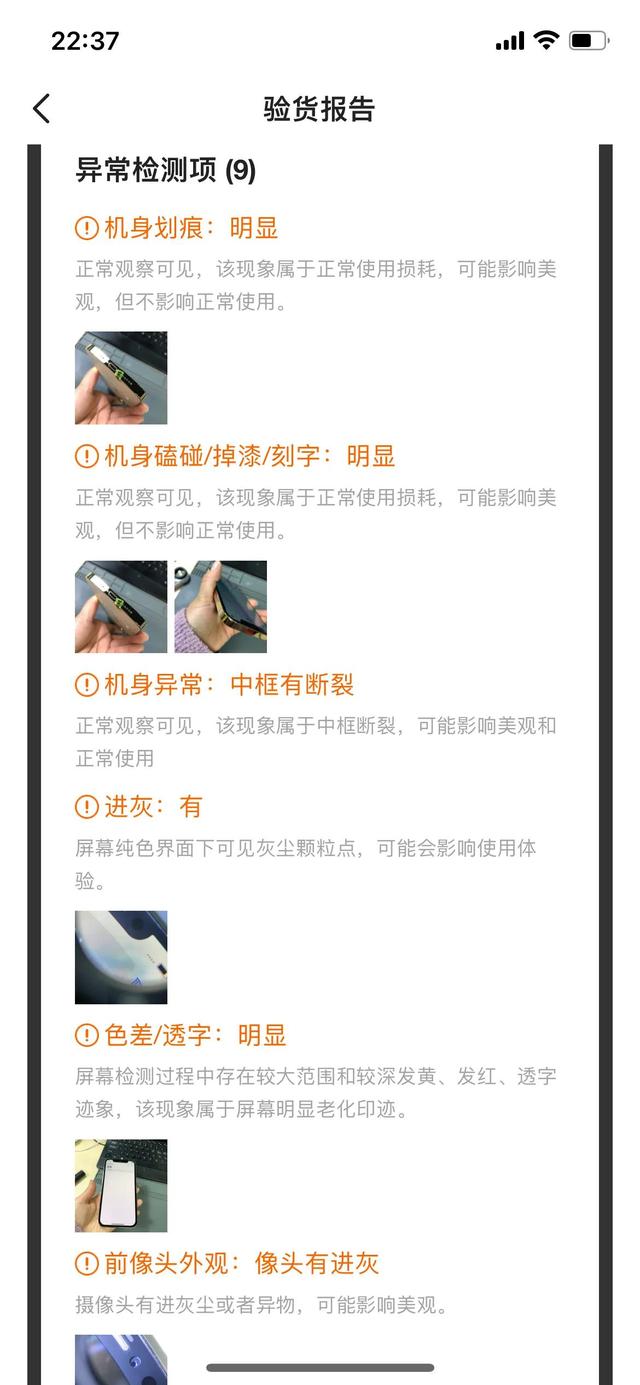This screenshot has height=1385, width=640.
Task: Open the photo under 机身划痕
Action: [121, 378]
